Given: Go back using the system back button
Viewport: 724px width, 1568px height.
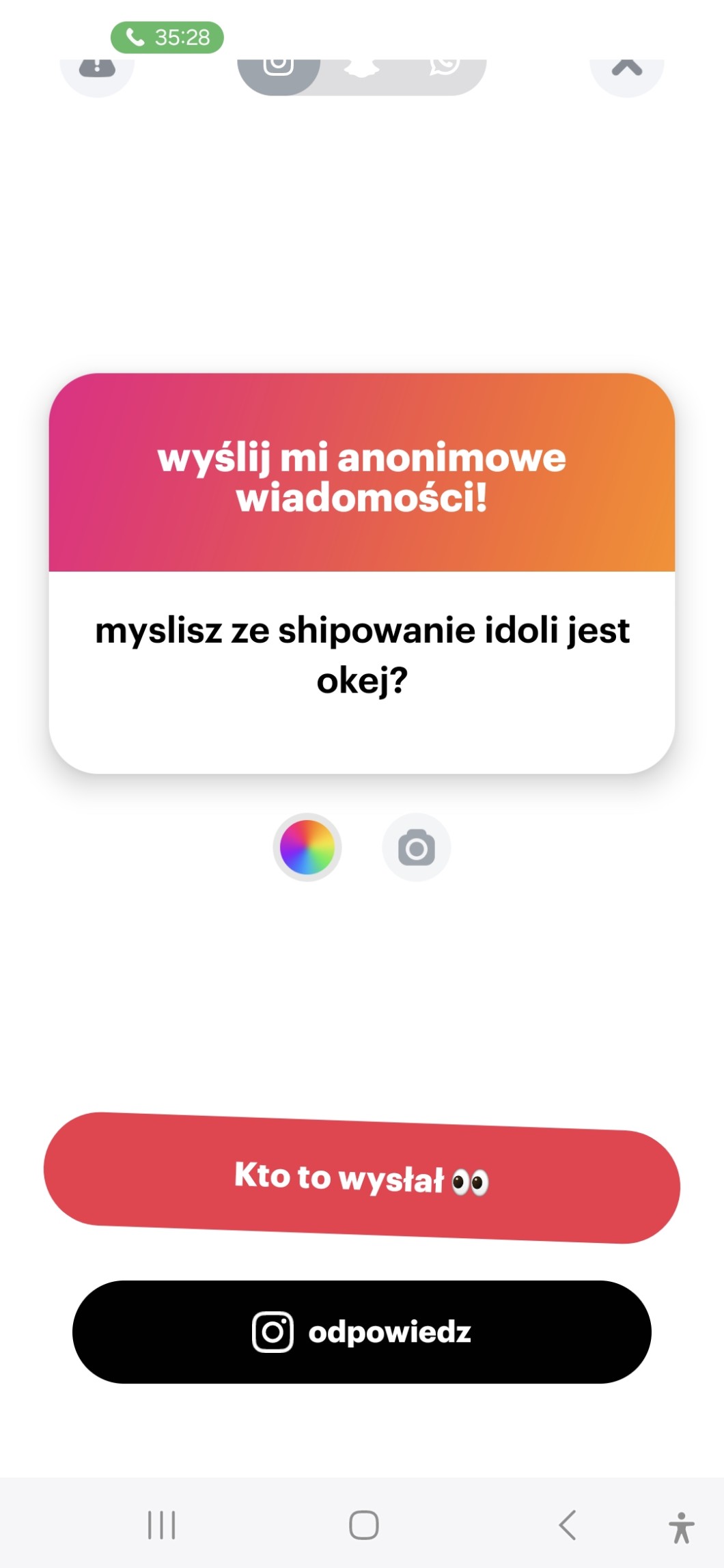Looking at the screenshot, I should click(568, 1524).
